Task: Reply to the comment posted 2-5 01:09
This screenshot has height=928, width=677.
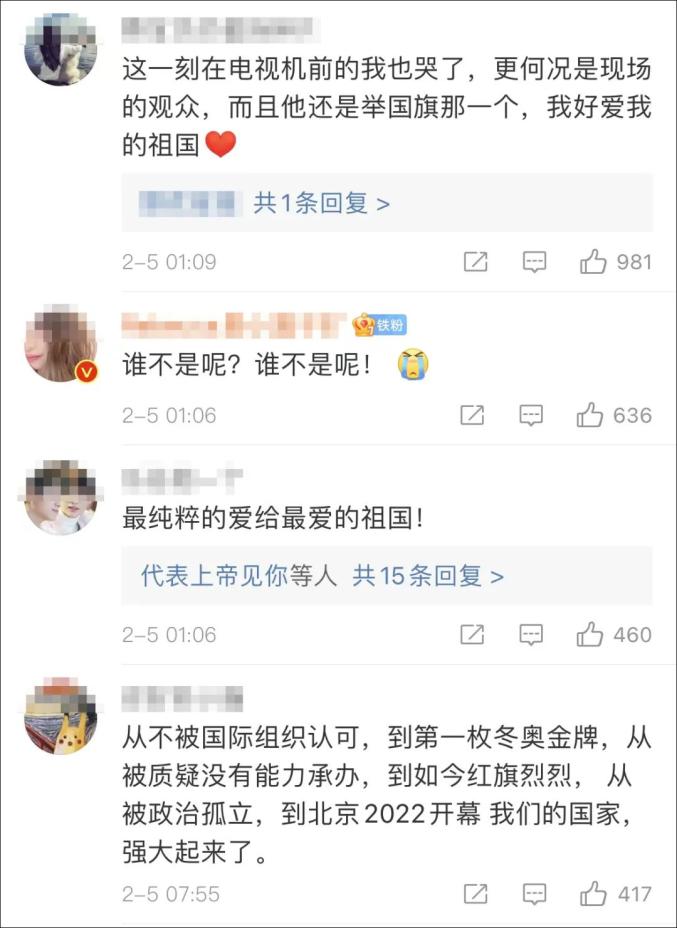Action: 535,262
